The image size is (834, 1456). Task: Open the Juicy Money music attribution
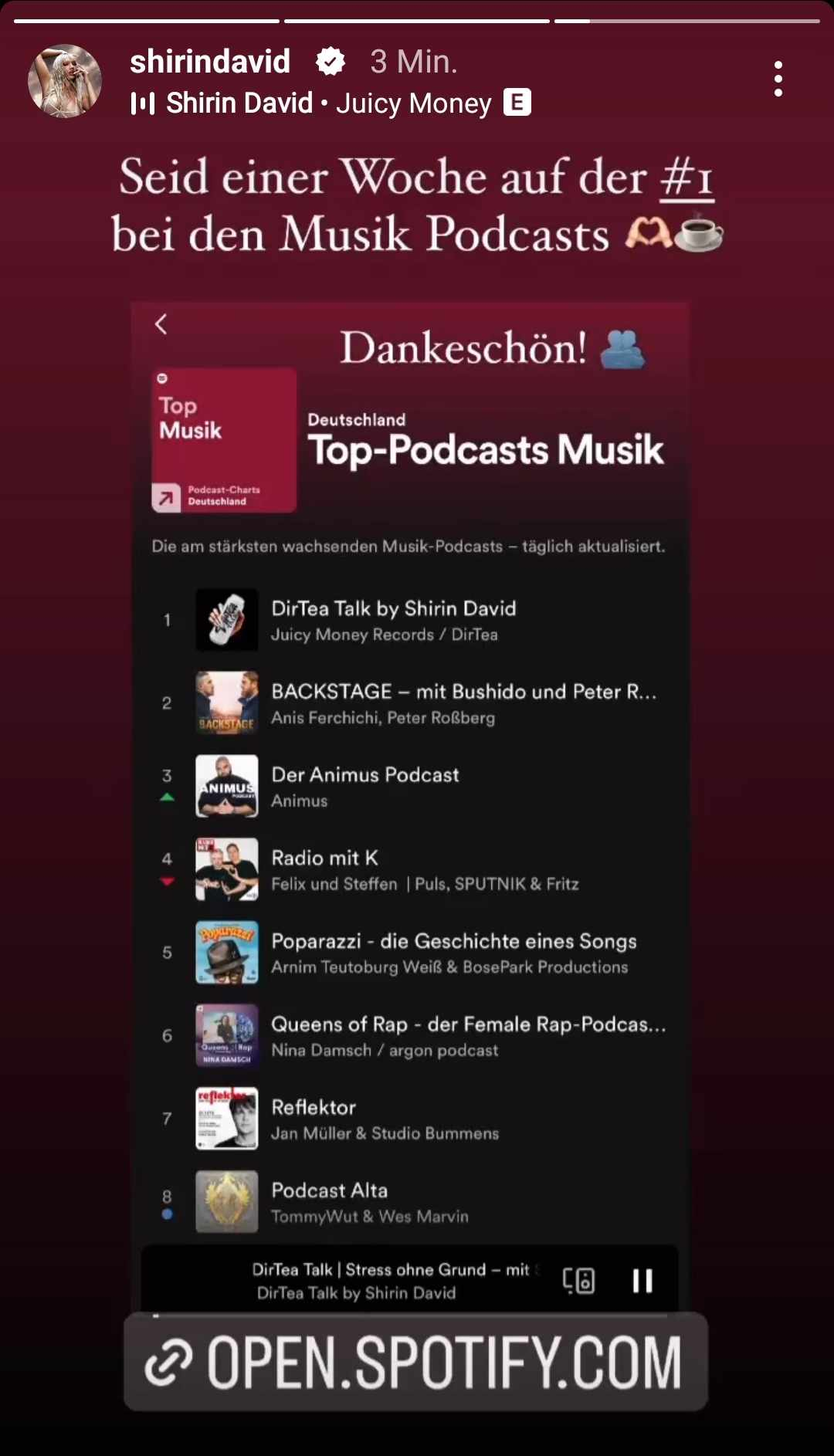[330, 103]
